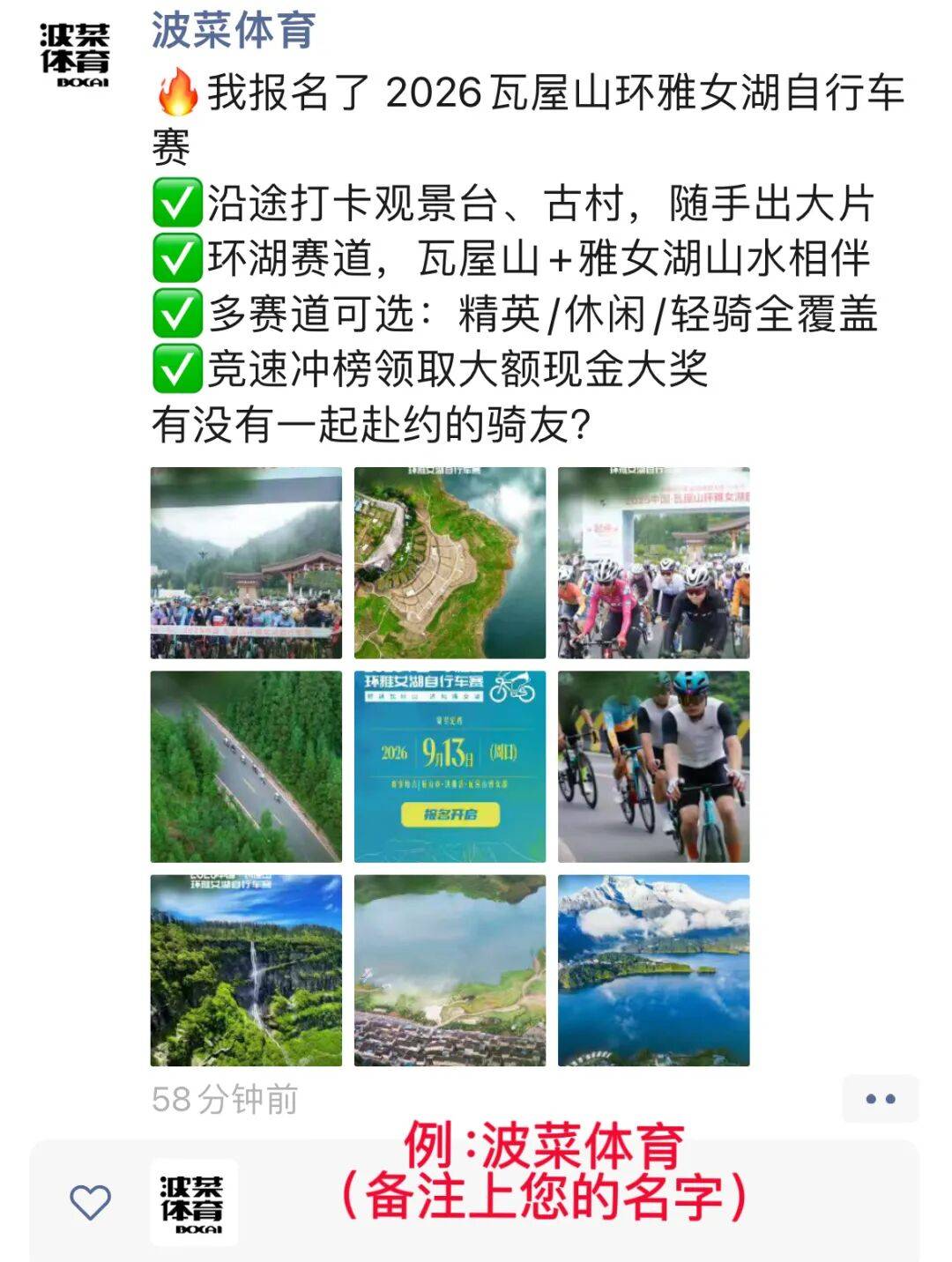The width and height of the screenshot is (952, 1262).
Task: View the forest road aerial photo
Action: pos(246,767)
